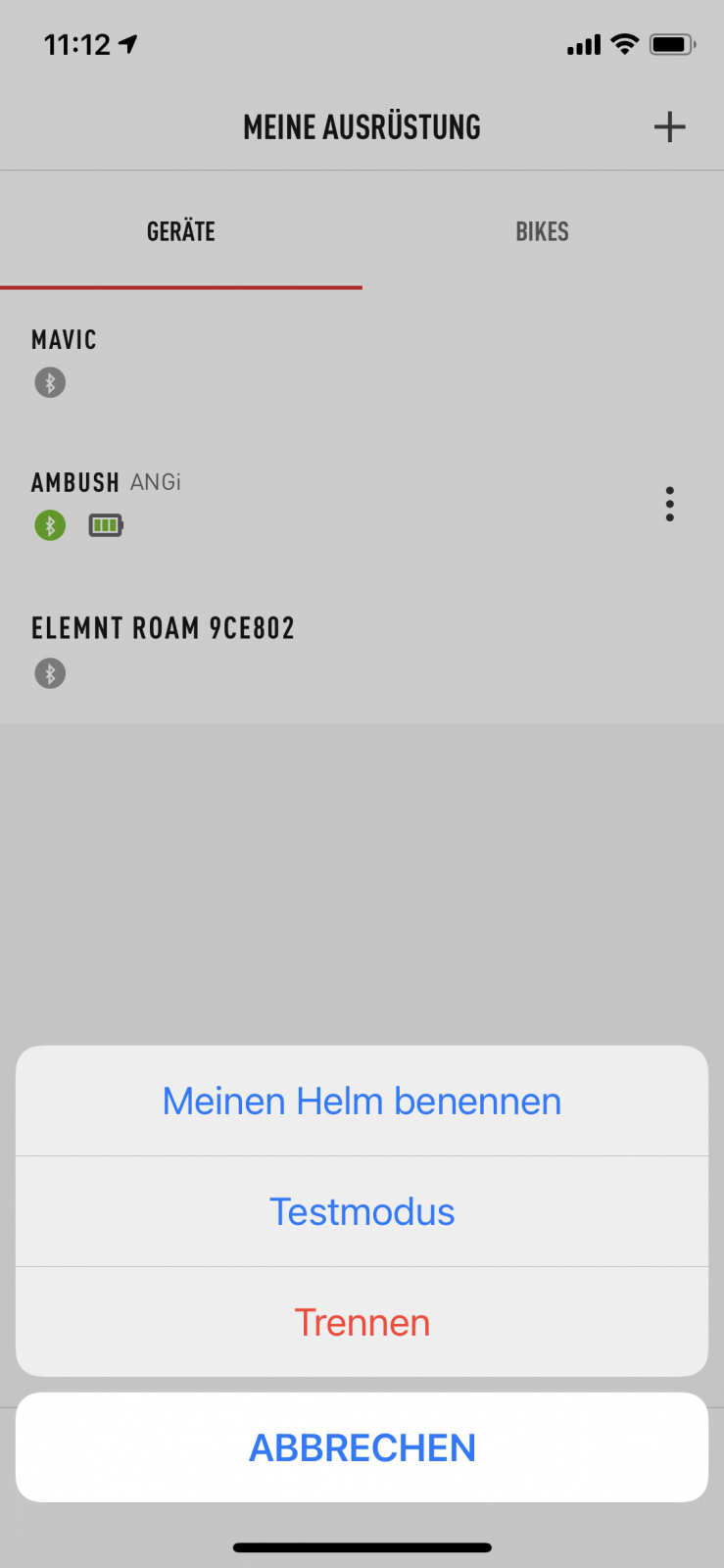Tap the plus icon to add new gear
The image size is (724, 1568).
coord(670,126)
